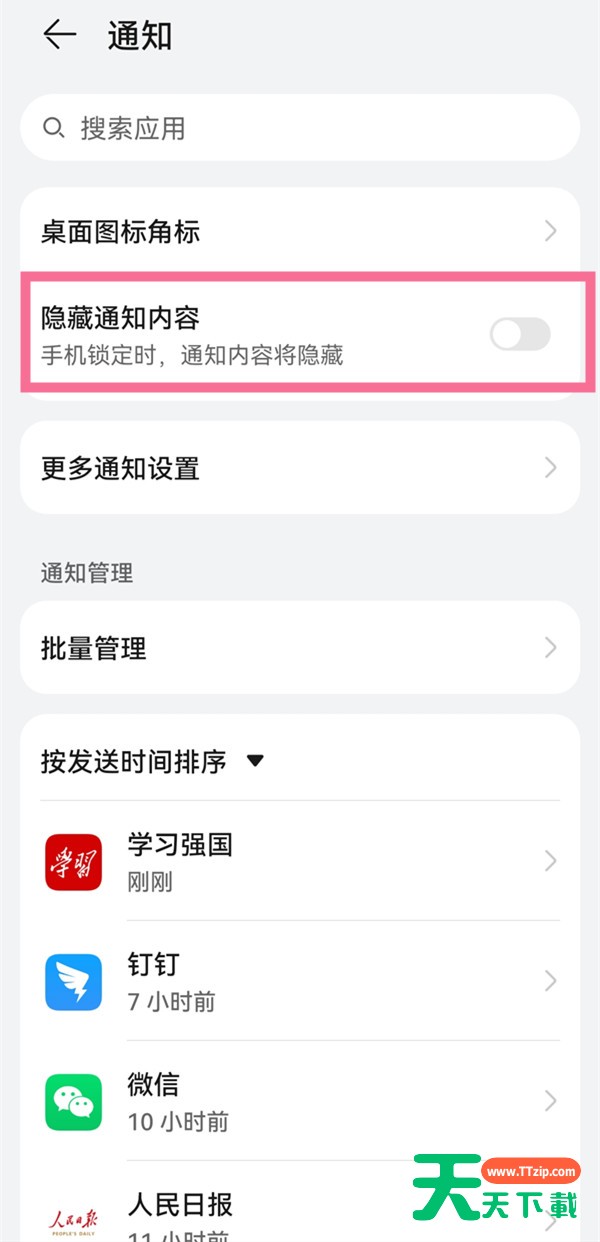Open 桌面图标角标 settings
The width and height of the screenshot is (600, 1242).
click(300, 232)
